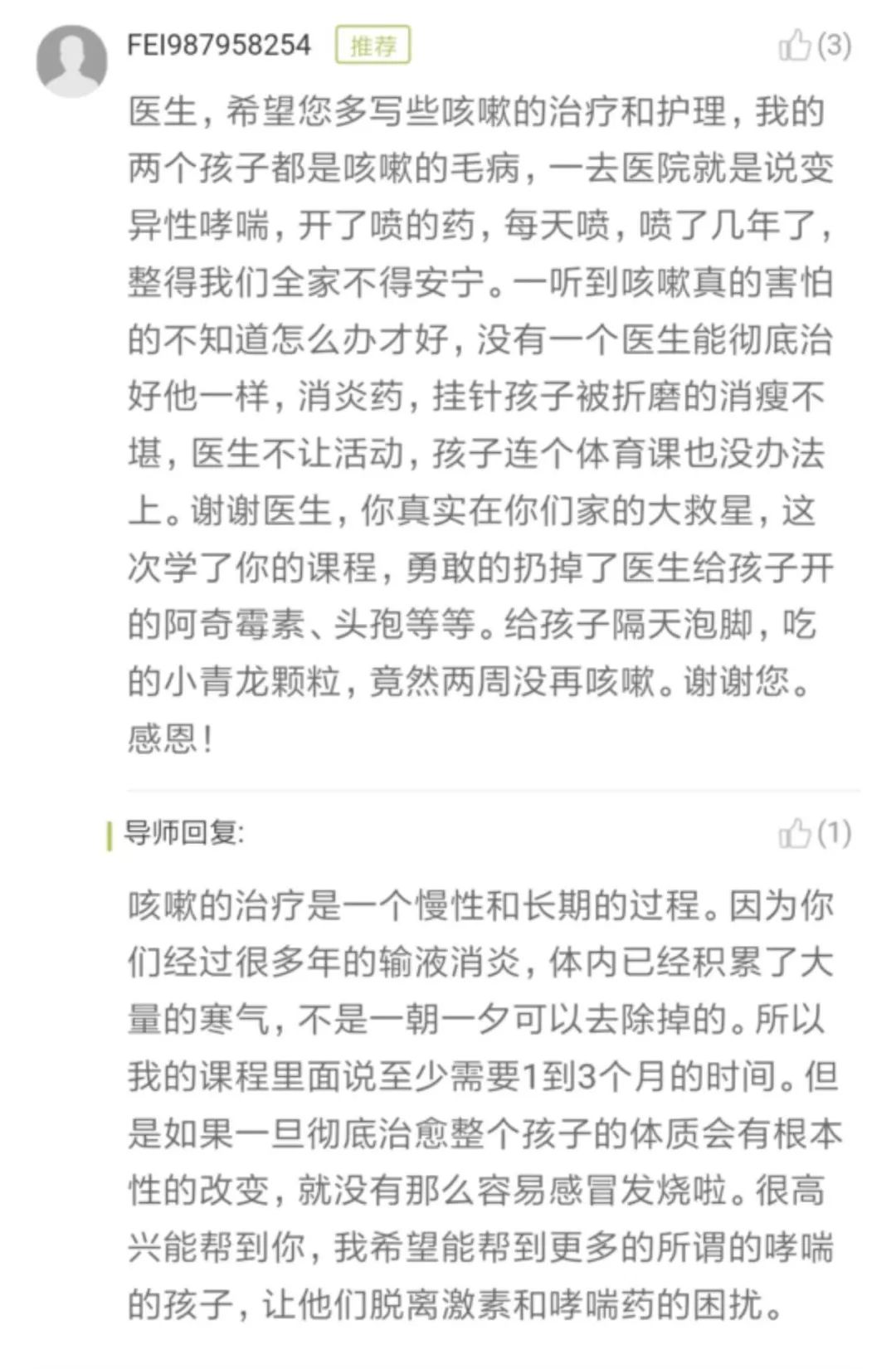Screen dimensions: 896x1369
Task: Like the 导师回复 reply
Action: point(795,832)
